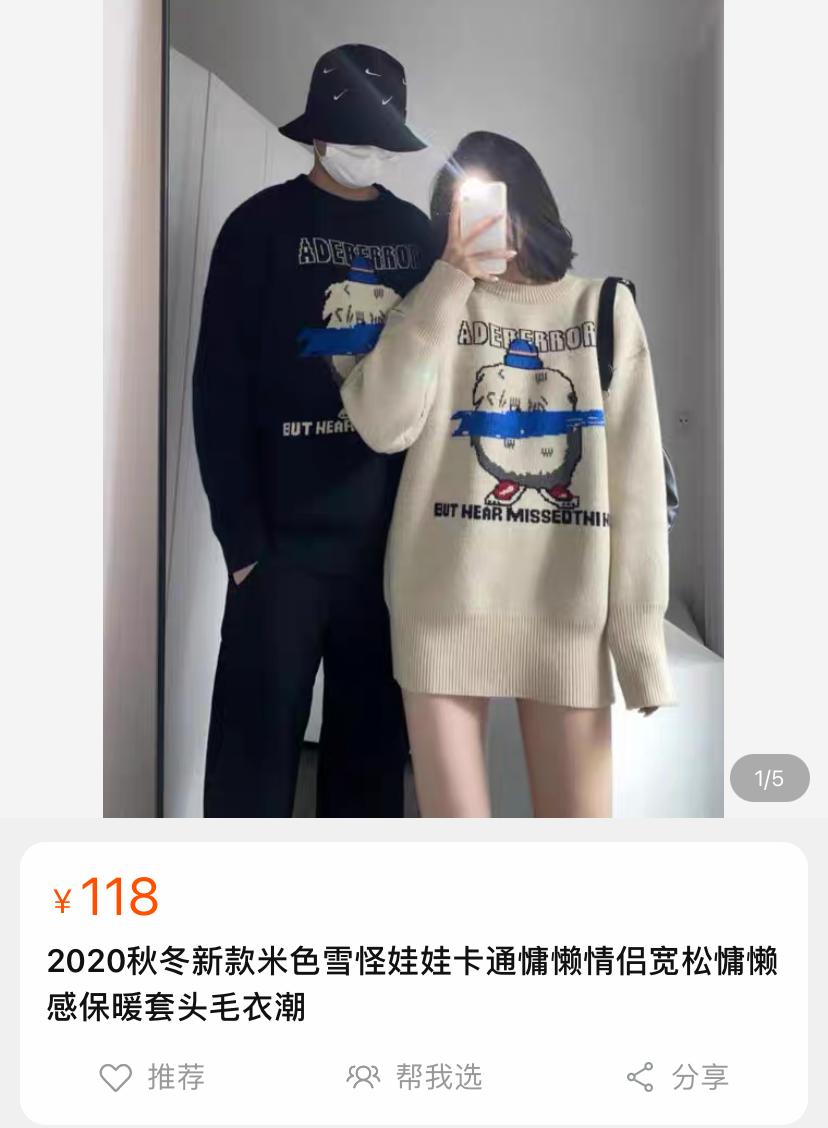The image size is (828, 1128).
Task: Open the 帮我选 help-me-choose feature
Action: click(x=437, y=1078)
